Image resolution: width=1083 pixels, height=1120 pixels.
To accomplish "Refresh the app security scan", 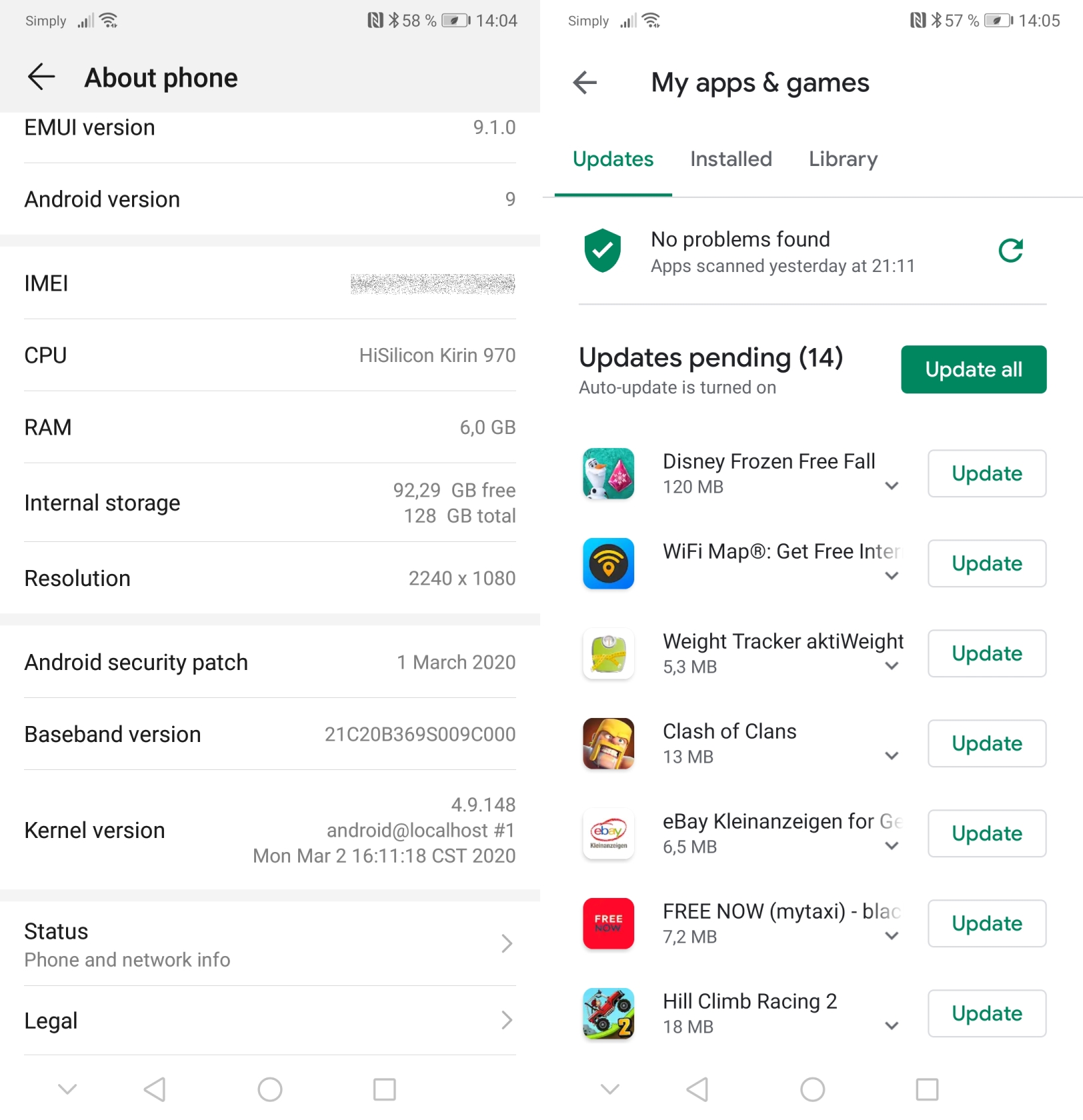I will pos(1010,251).
